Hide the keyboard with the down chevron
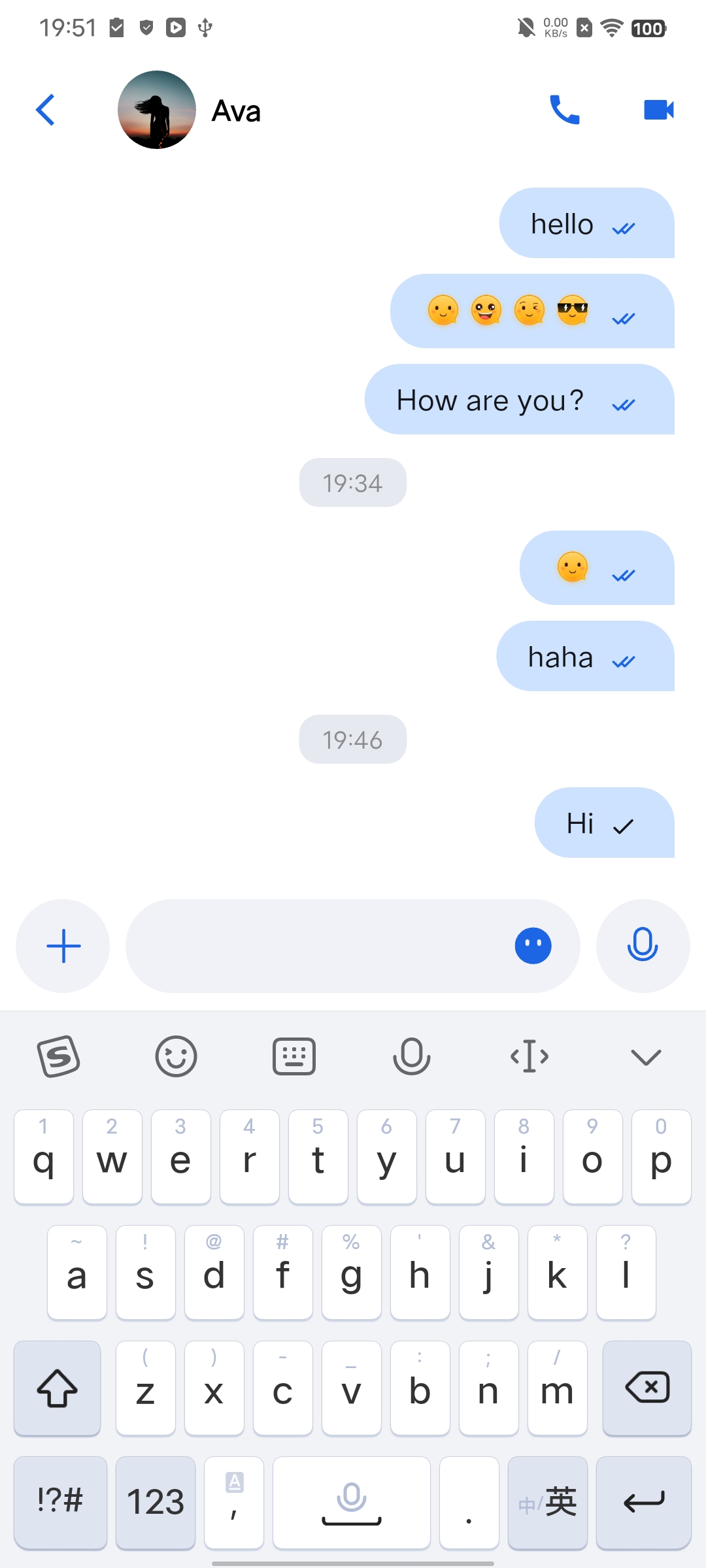 (x=647, y=1056)
